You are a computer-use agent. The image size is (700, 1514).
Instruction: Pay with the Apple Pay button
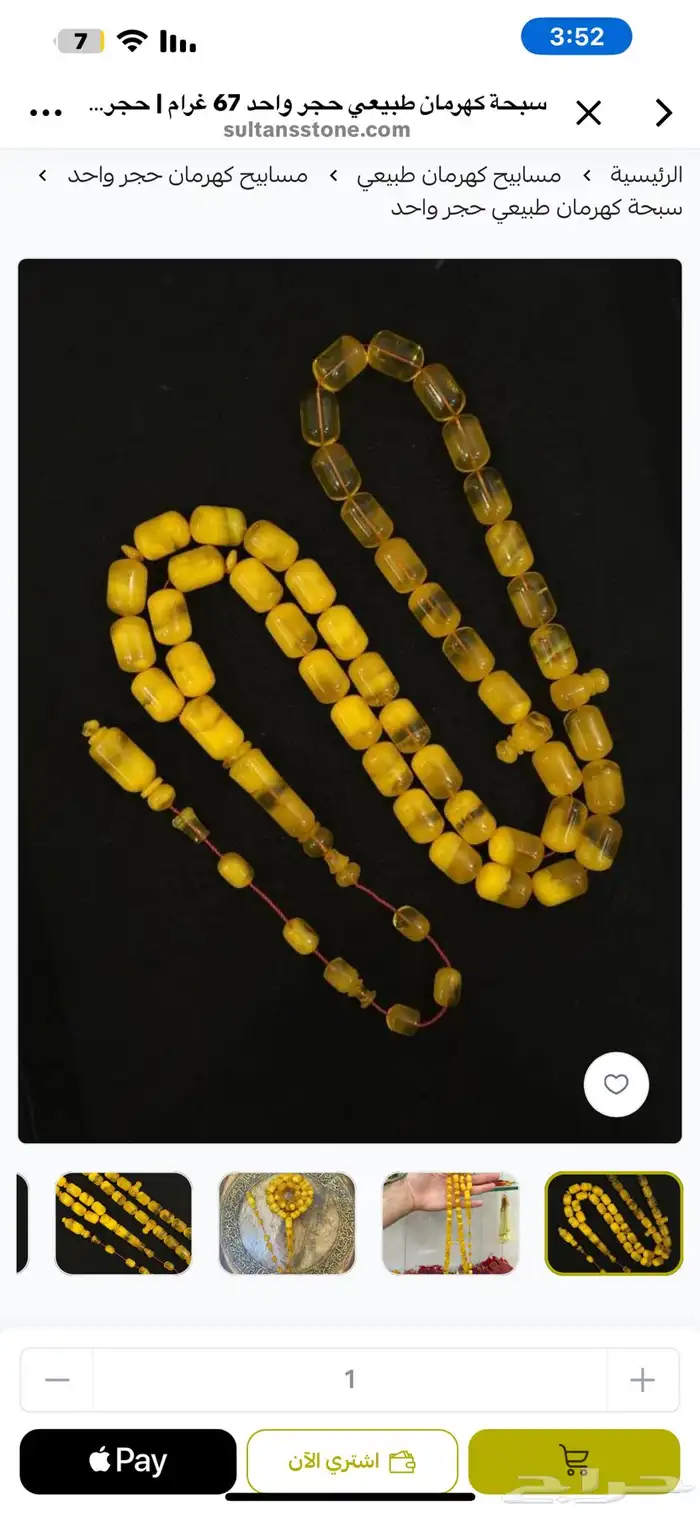[128, 1461]
